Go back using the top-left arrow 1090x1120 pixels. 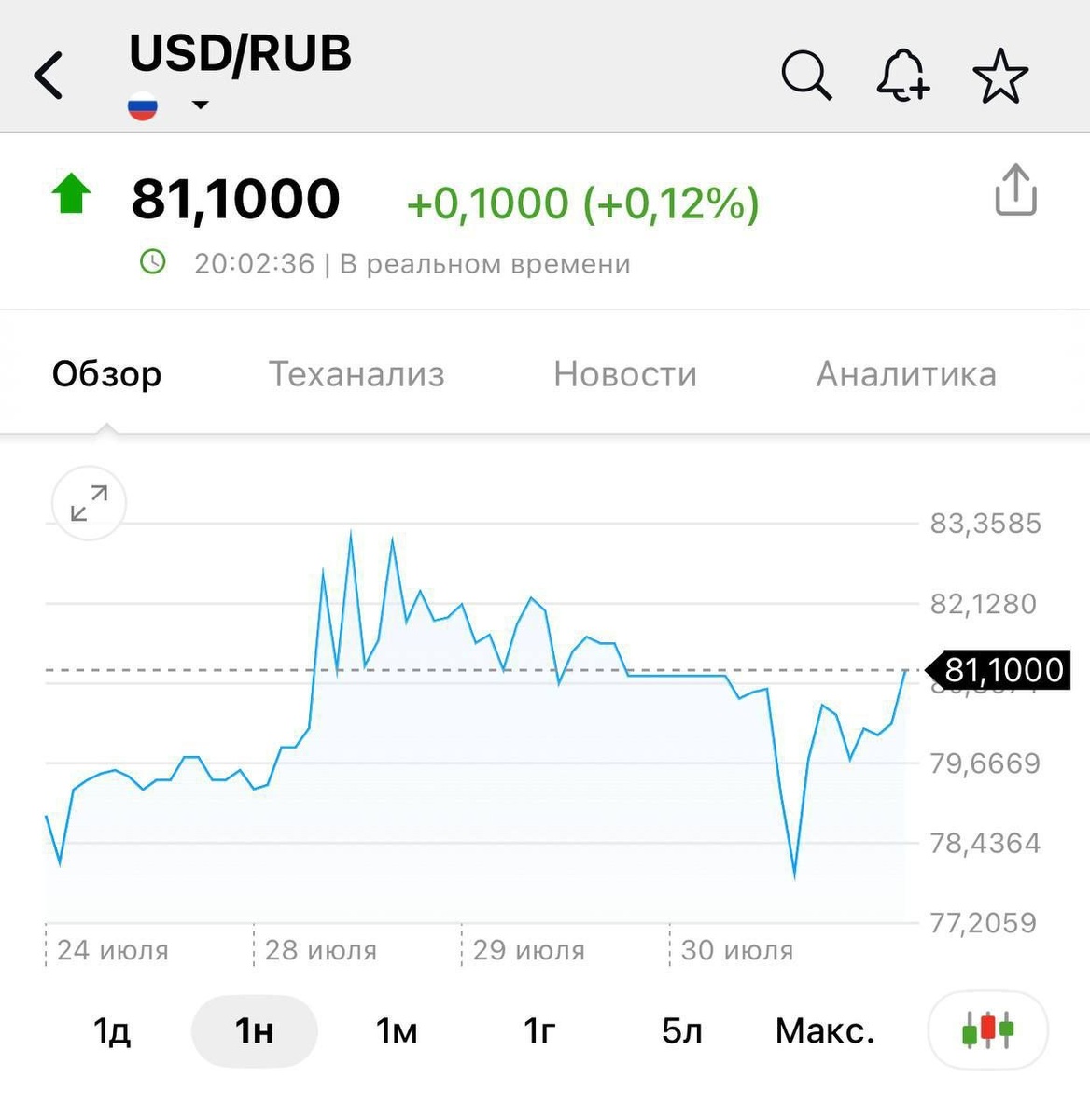tap(49, 76)
